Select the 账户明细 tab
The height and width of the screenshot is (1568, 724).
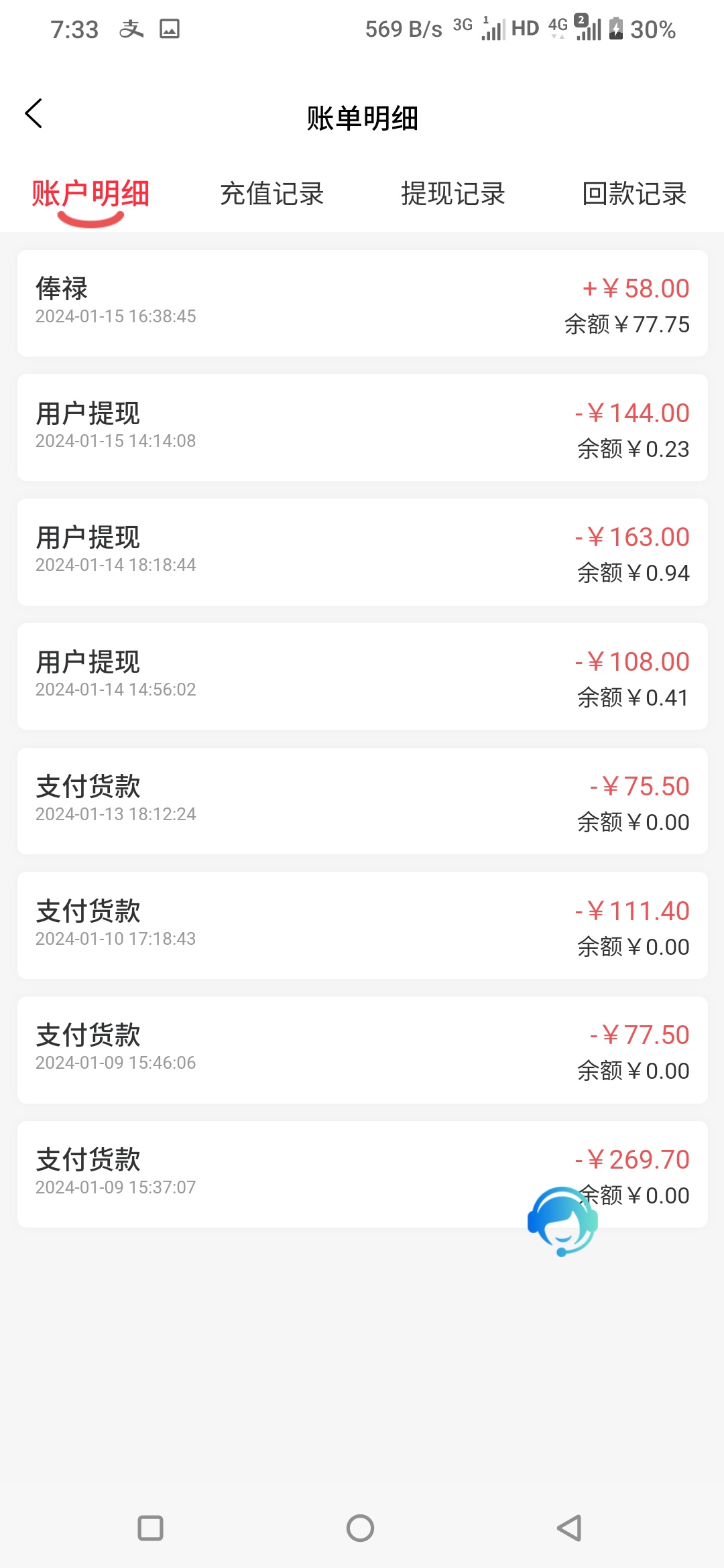(90, 194)
